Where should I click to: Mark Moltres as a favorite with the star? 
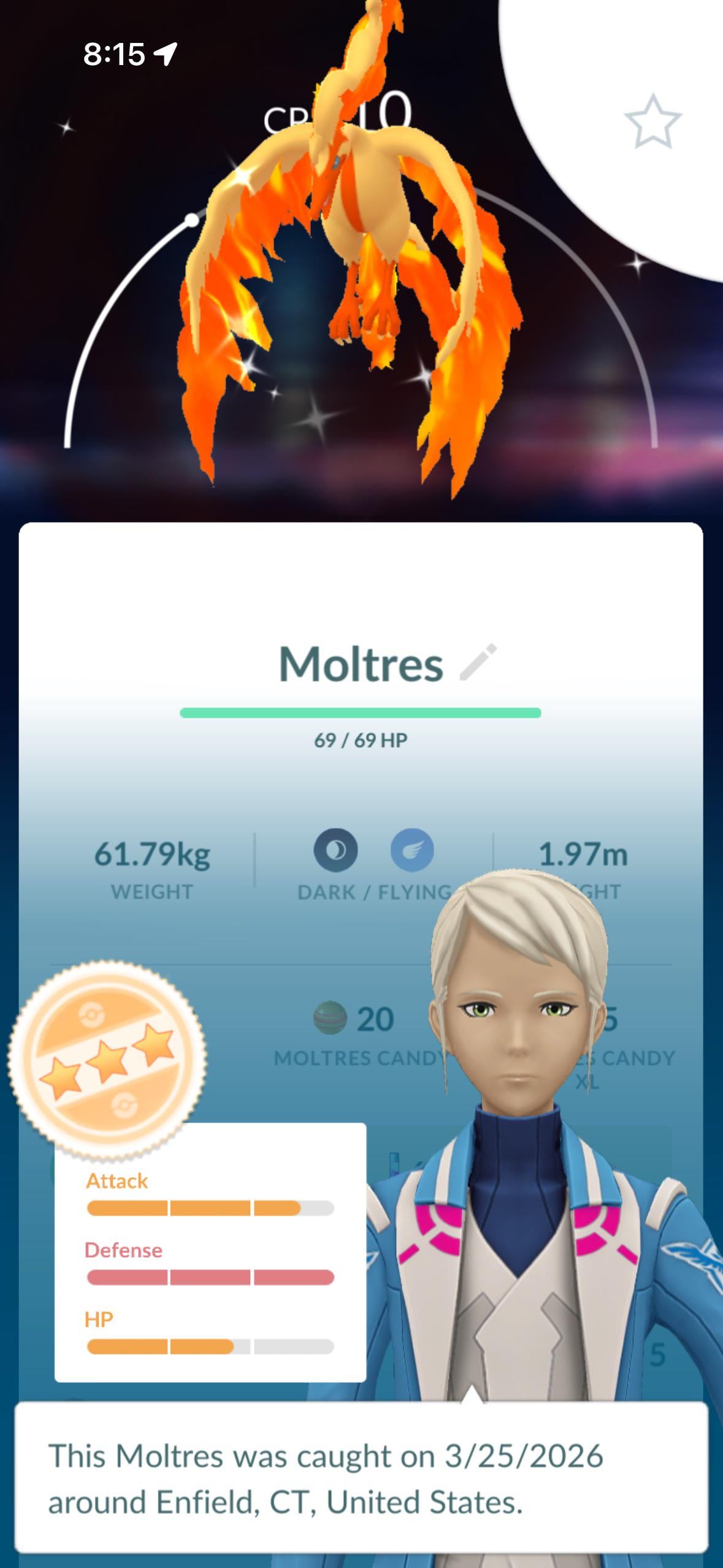click(652, 121)
